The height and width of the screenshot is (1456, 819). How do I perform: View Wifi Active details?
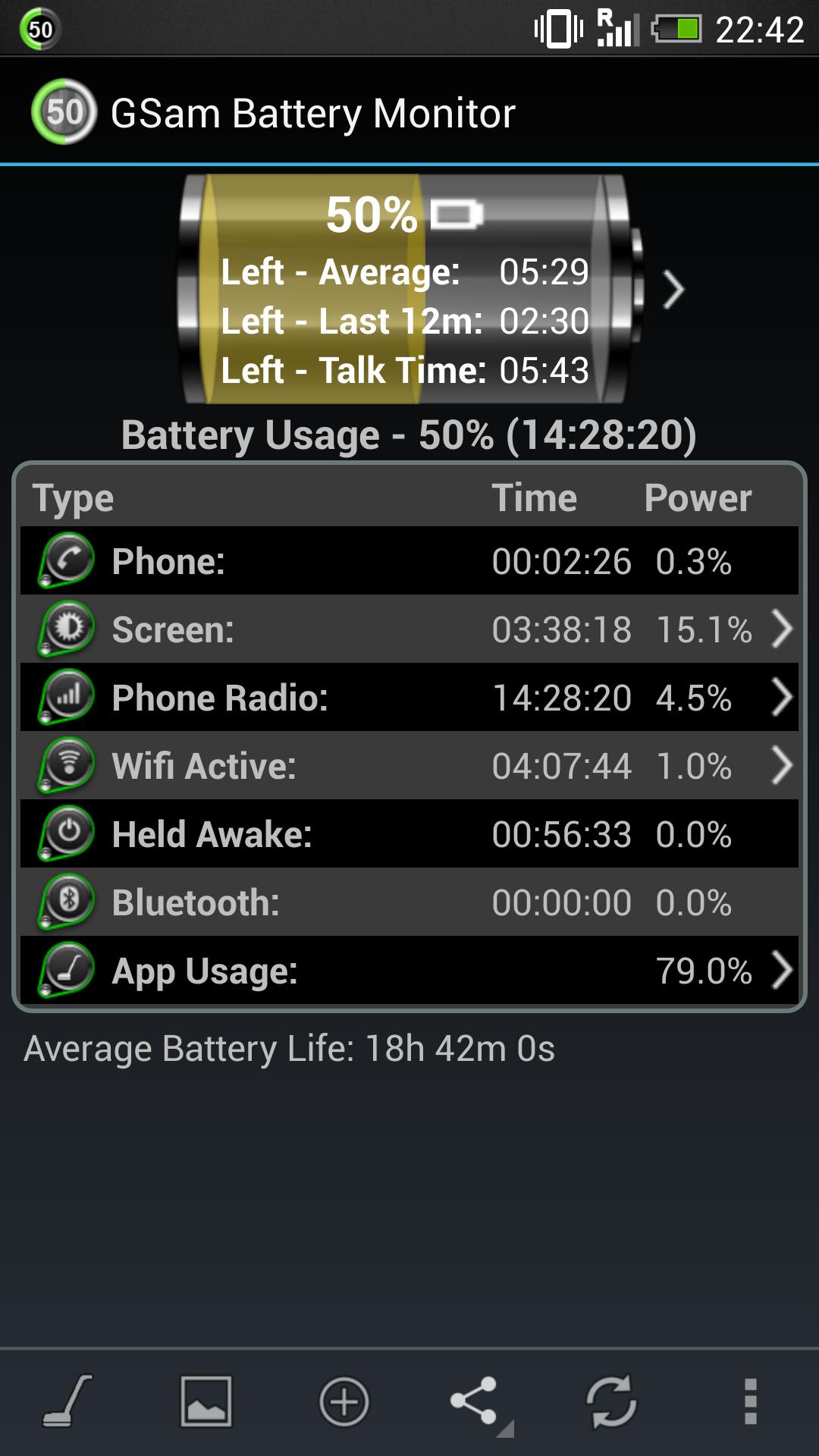(x=409, y=765)
